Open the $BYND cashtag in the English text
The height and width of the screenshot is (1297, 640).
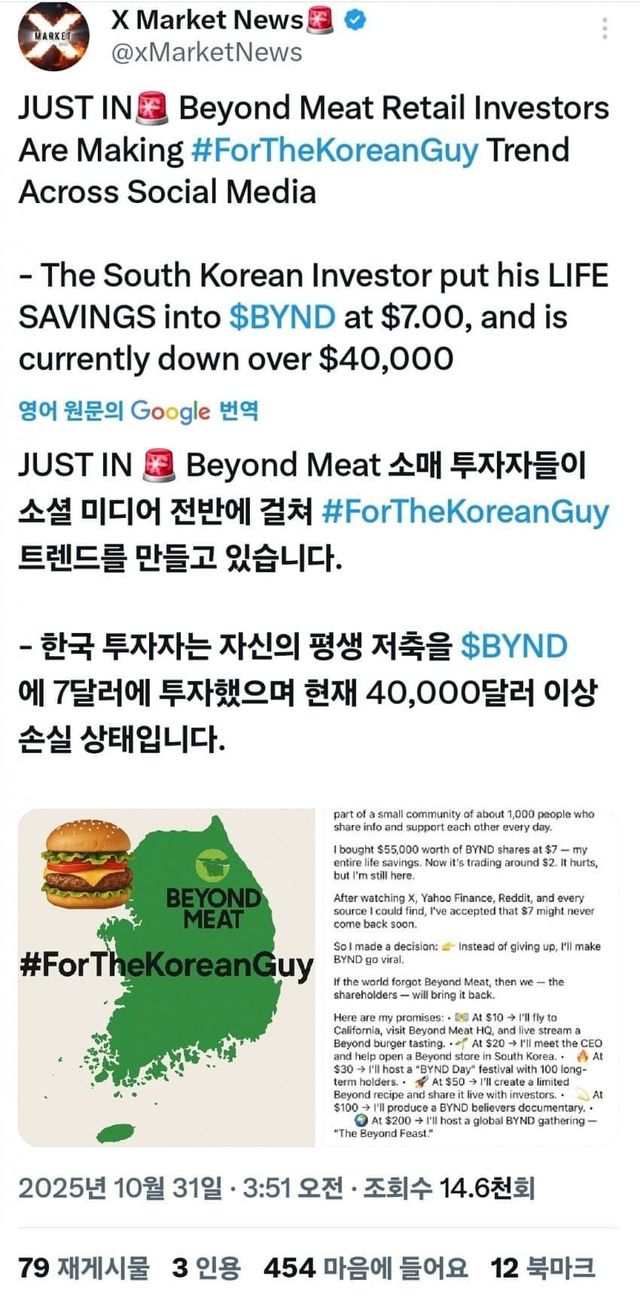point(283,317)
